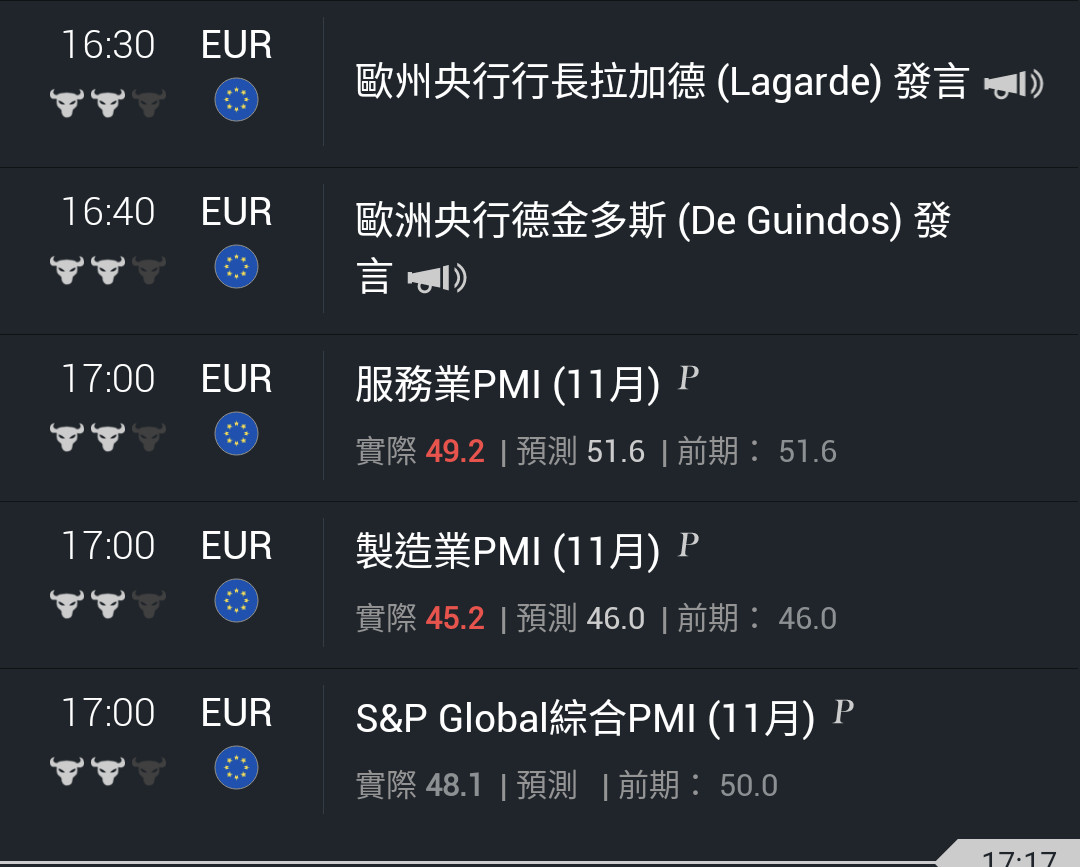Open 製造業PMI (11月) event row
Image resolution: width=1080 pixels, height=867 pixels.
[x=508, y=553]
